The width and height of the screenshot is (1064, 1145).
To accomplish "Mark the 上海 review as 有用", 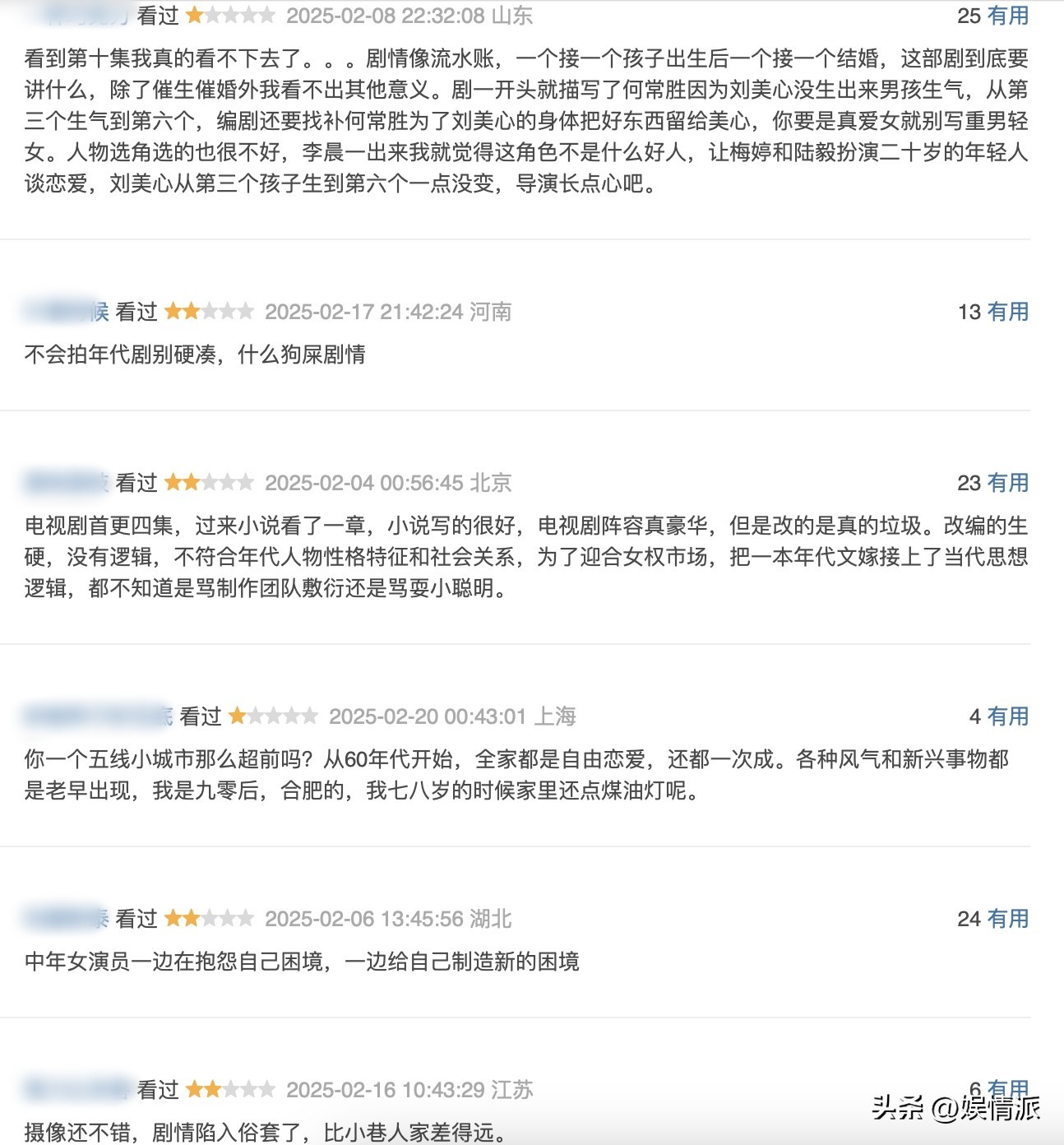I will [x=1007, y=716].
